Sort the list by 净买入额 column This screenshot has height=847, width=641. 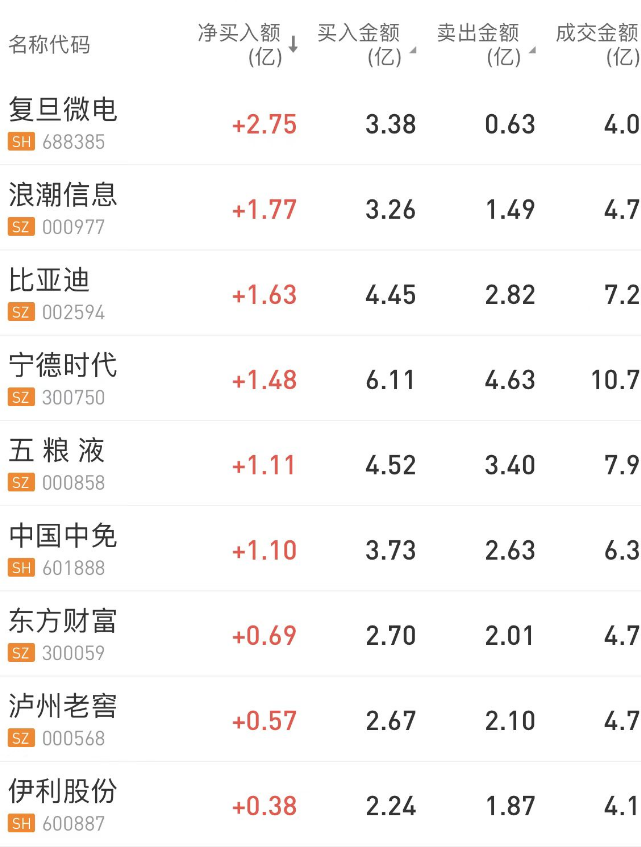point(247,44)
